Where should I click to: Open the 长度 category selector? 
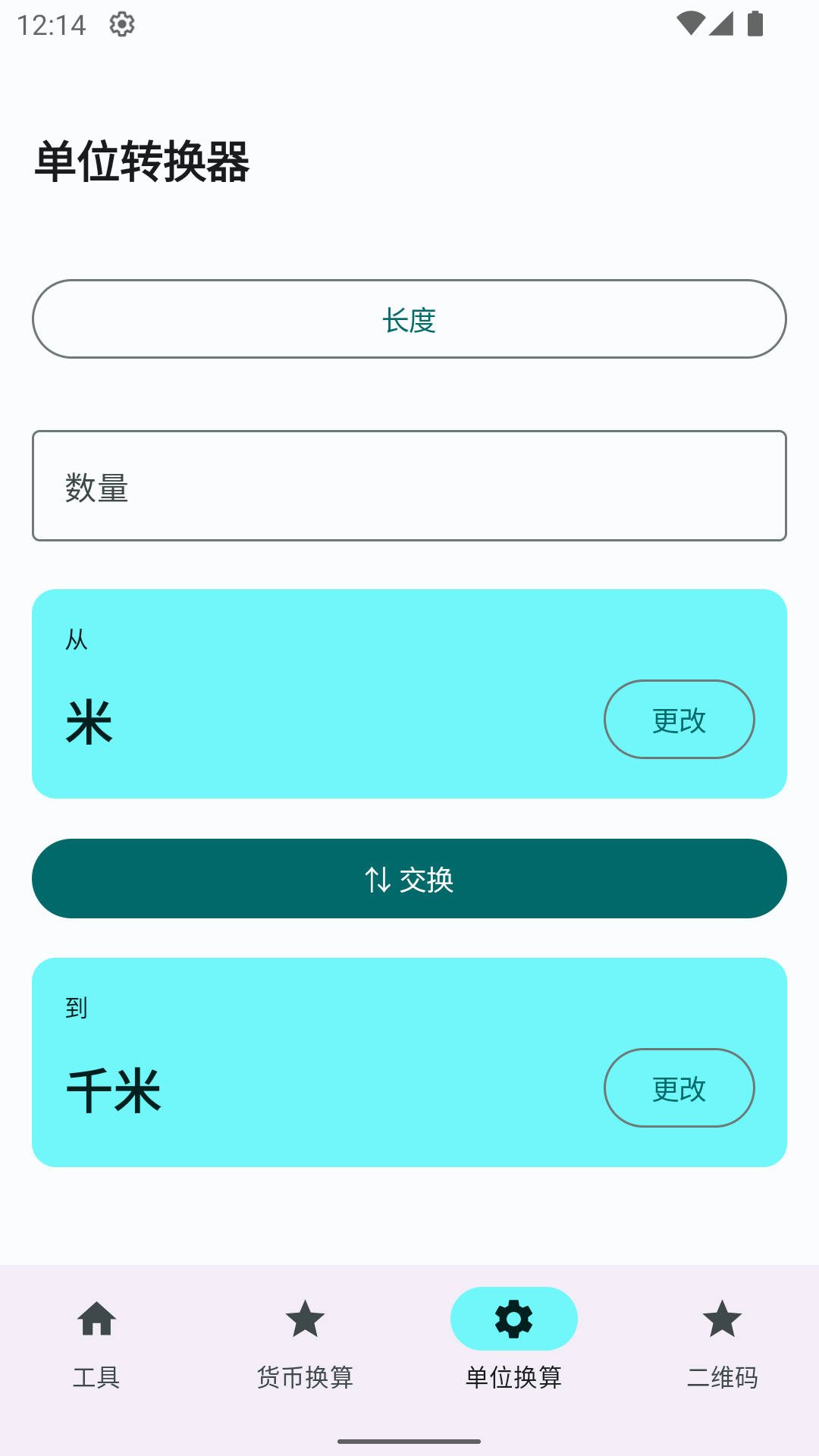click(x=409, y=319)
